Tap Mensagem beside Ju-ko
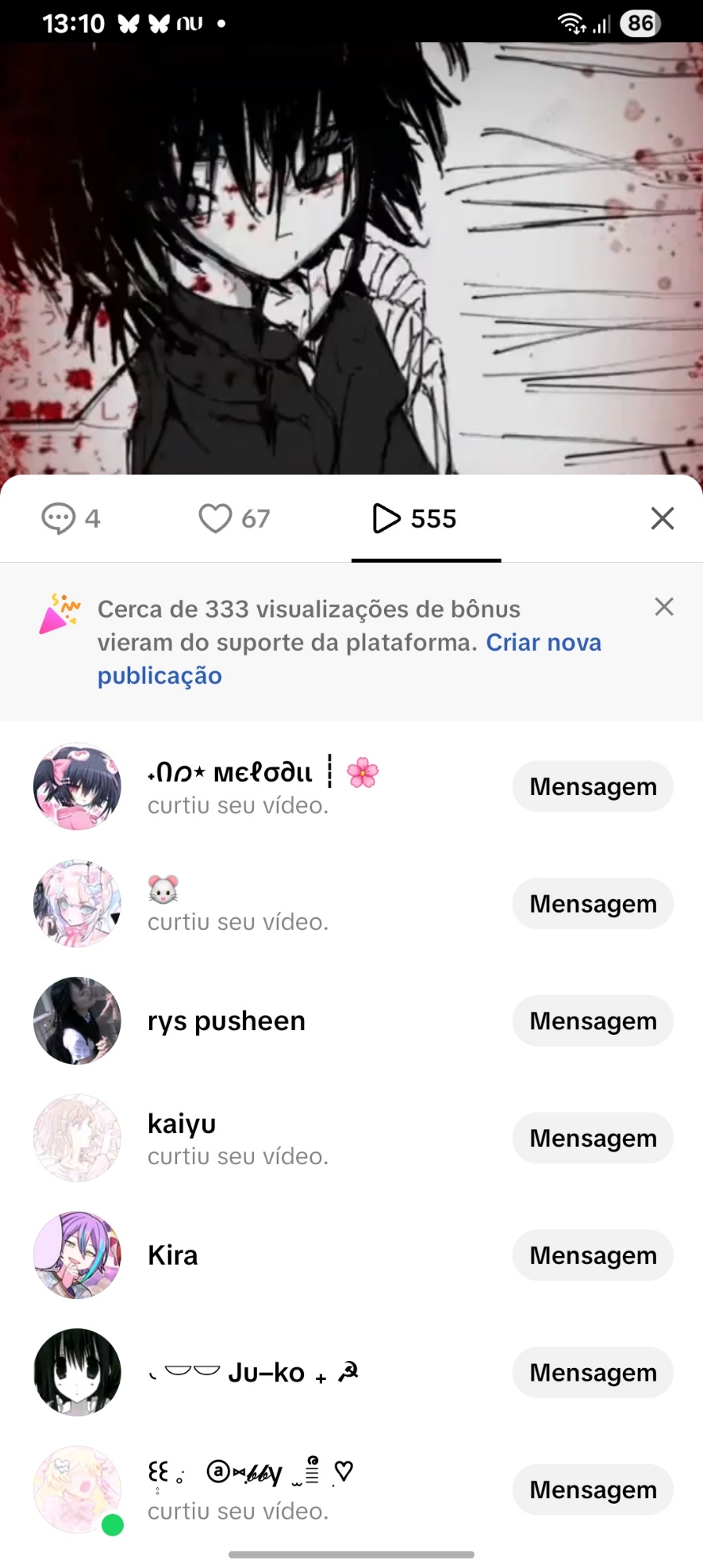 click(x=592, y=1372)
